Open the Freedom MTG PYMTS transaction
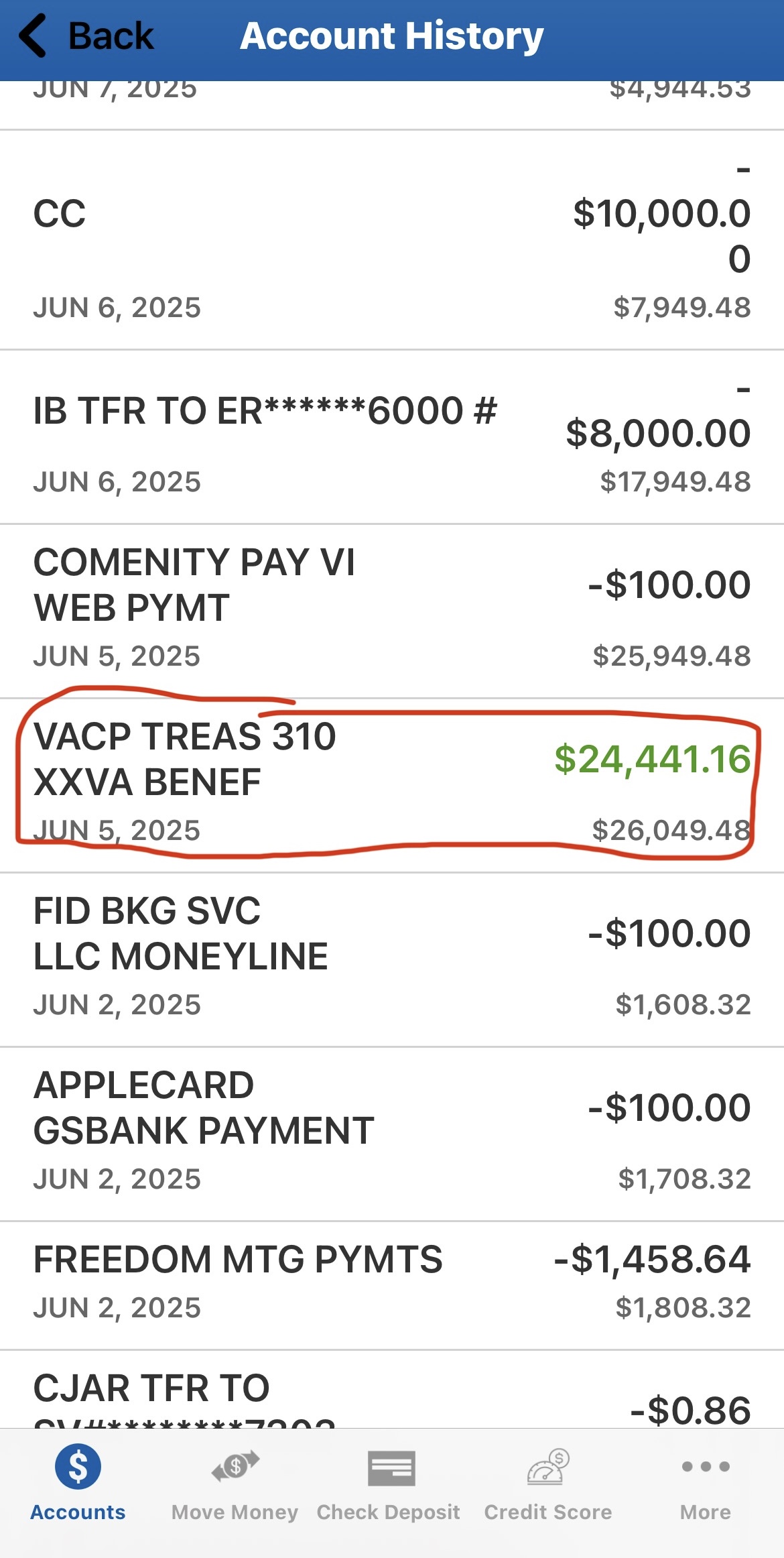The width and height of the screenshot is (784, 1558). tap(392, 1284)
